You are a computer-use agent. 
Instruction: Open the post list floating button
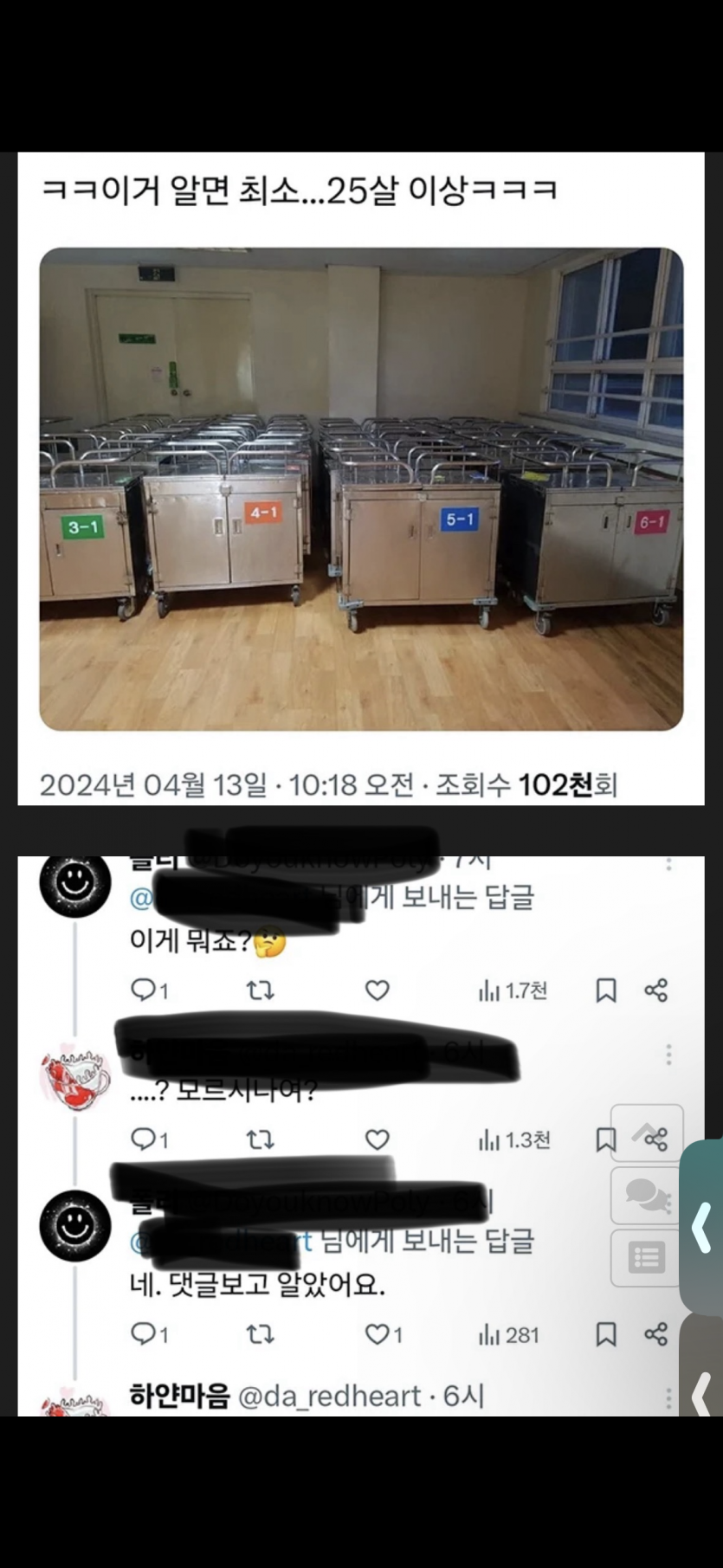(x=647, y=1257)
